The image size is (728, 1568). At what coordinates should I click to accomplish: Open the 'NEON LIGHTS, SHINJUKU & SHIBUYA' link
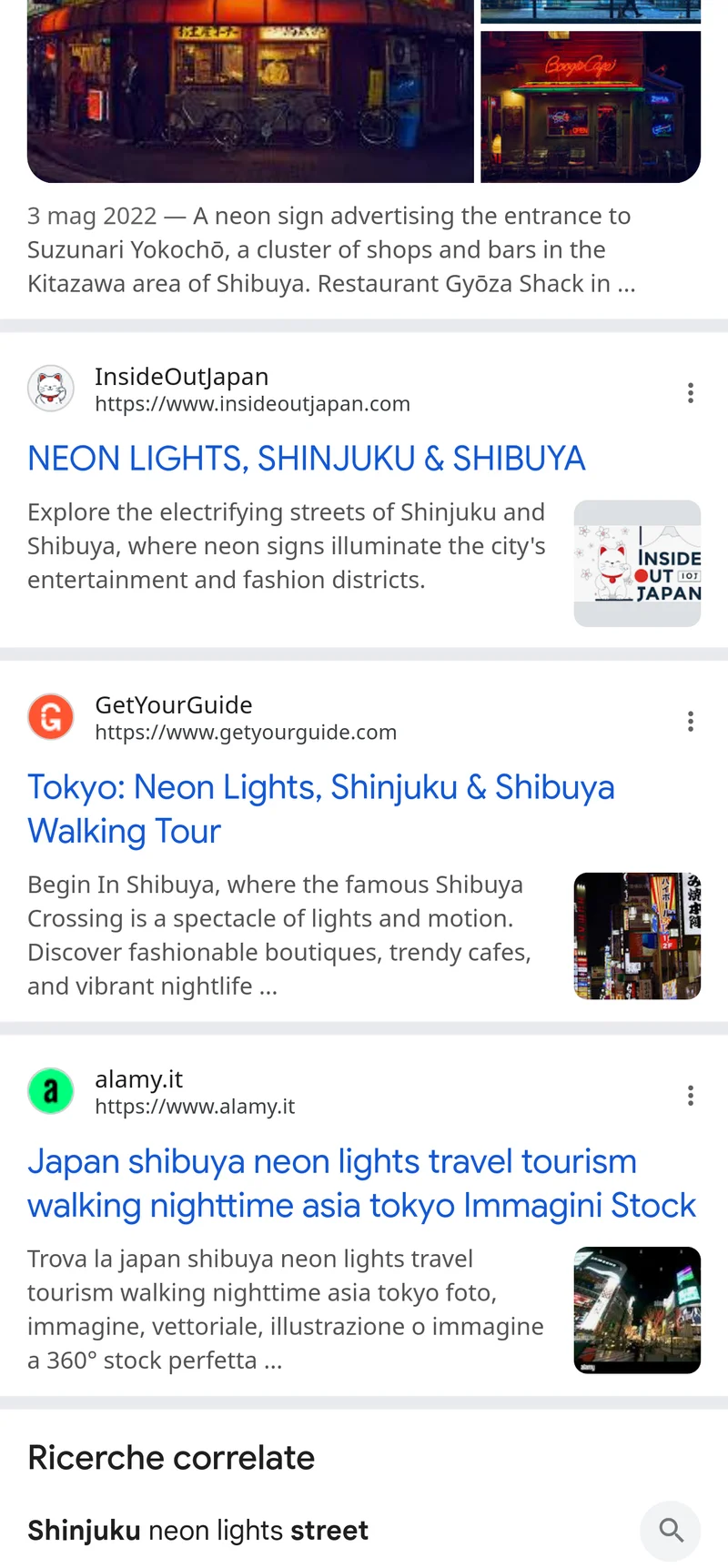coord(307,458)
